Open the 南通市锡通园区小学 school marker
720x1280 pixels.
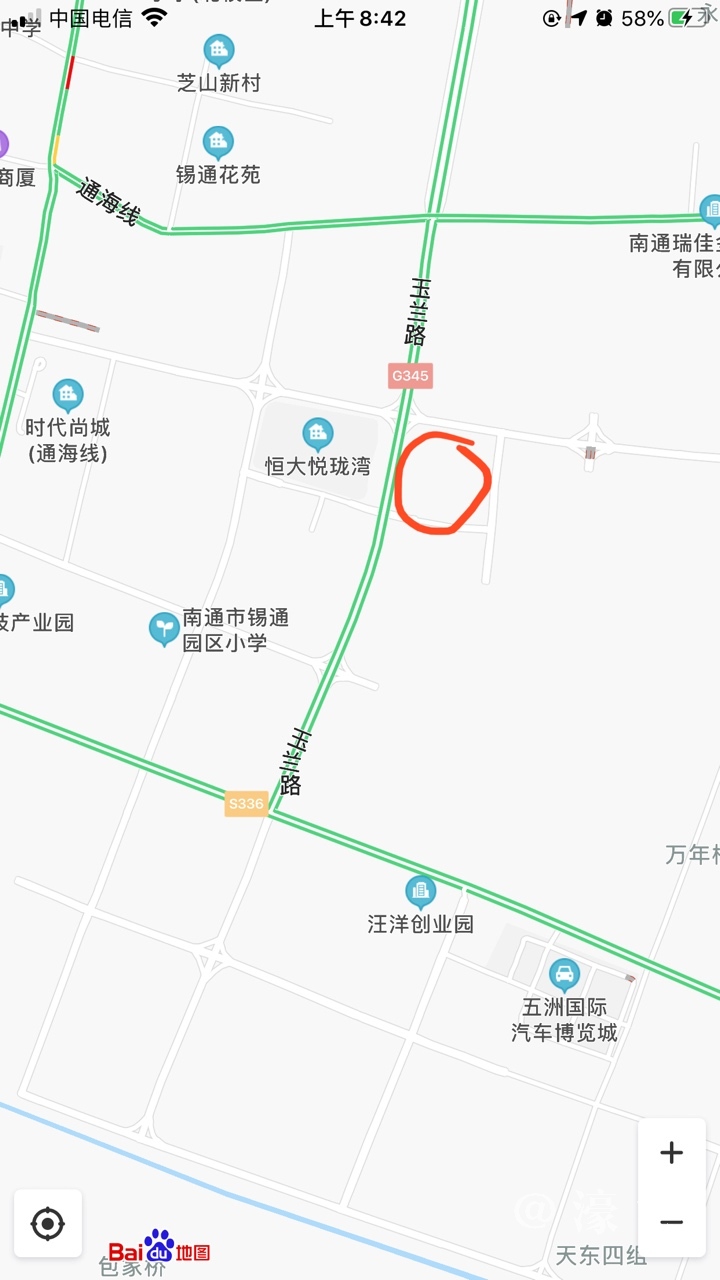tap(164, 629)
